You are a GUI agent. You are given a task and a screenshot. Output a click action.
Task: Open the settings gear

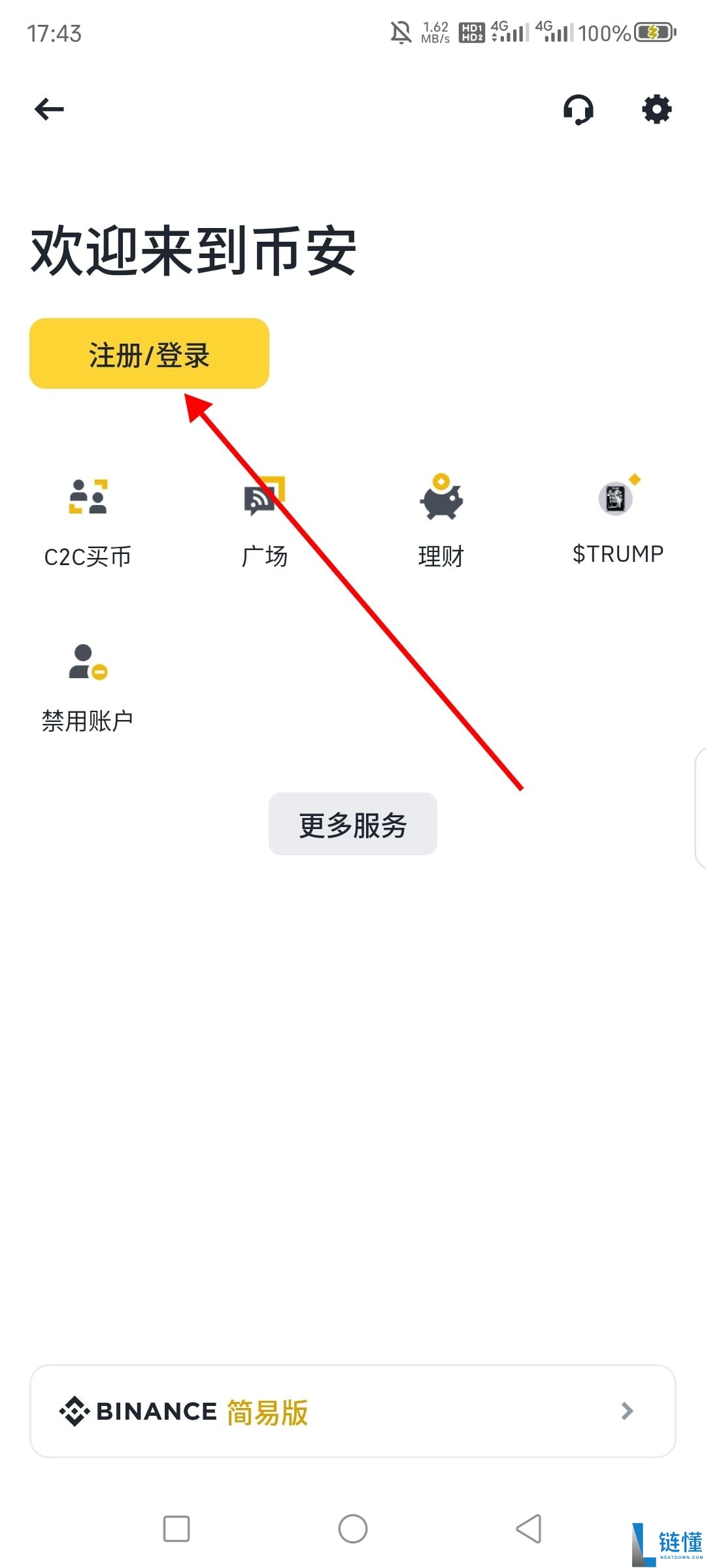click(x=657, y=110)
